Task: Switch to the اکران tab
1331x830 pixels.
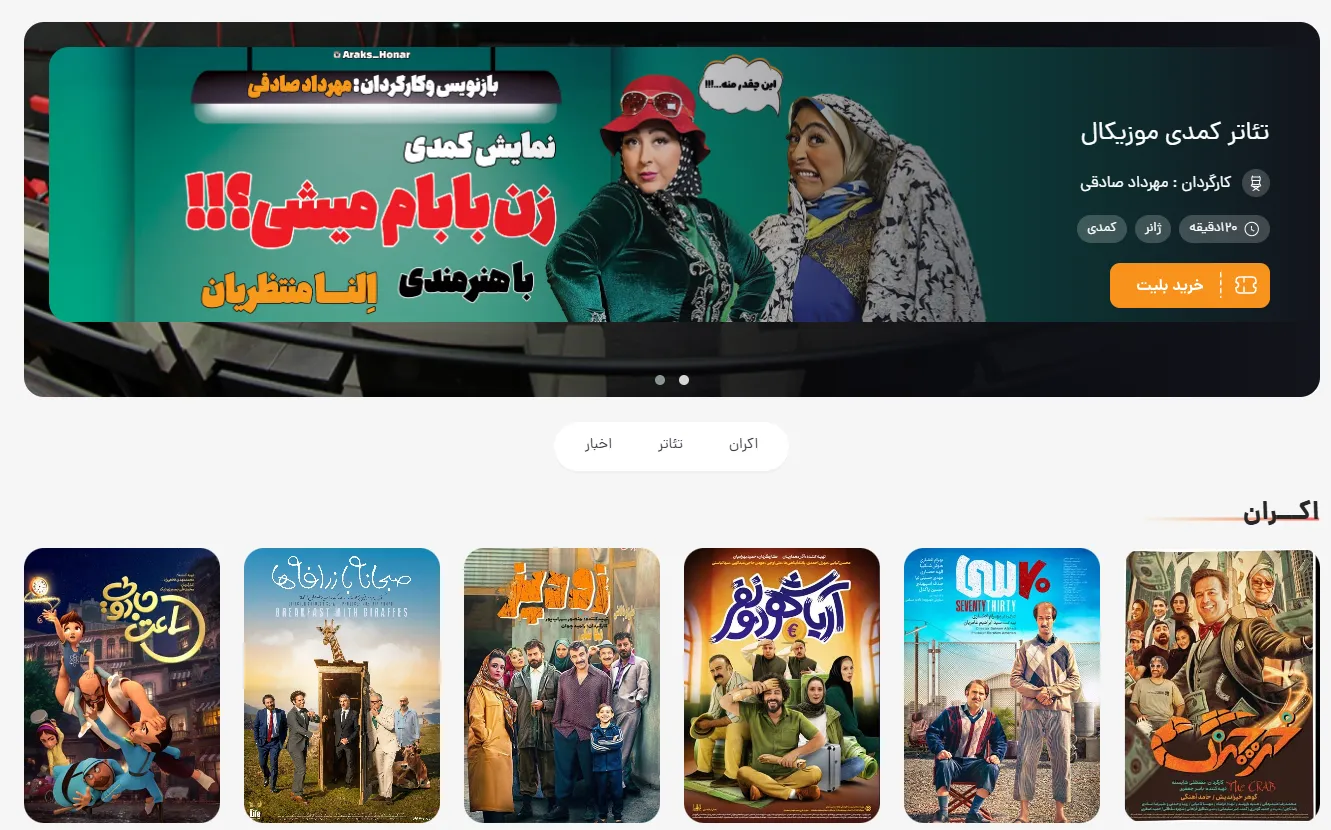Action: 743,444
